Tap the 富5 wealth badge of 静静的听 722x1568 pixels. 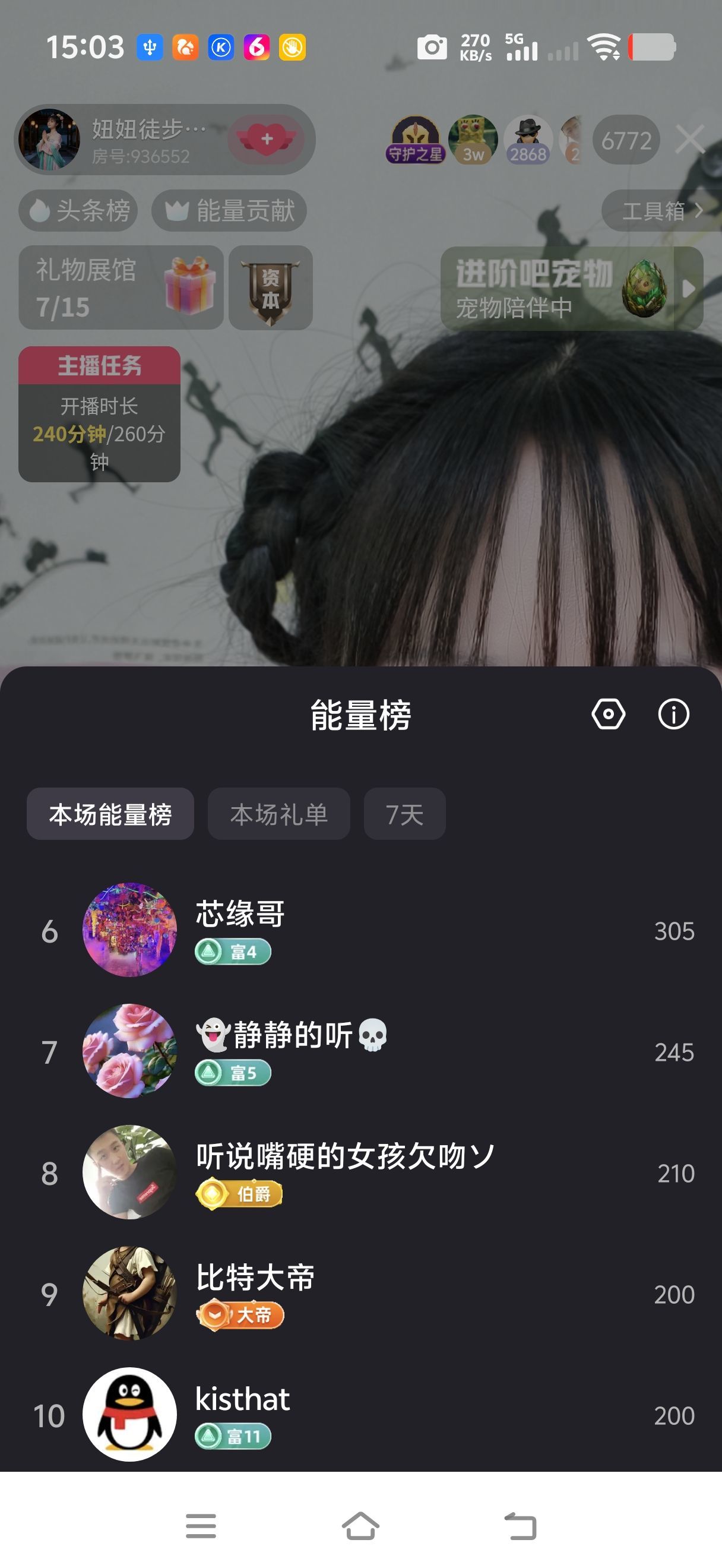[234, 1074]
